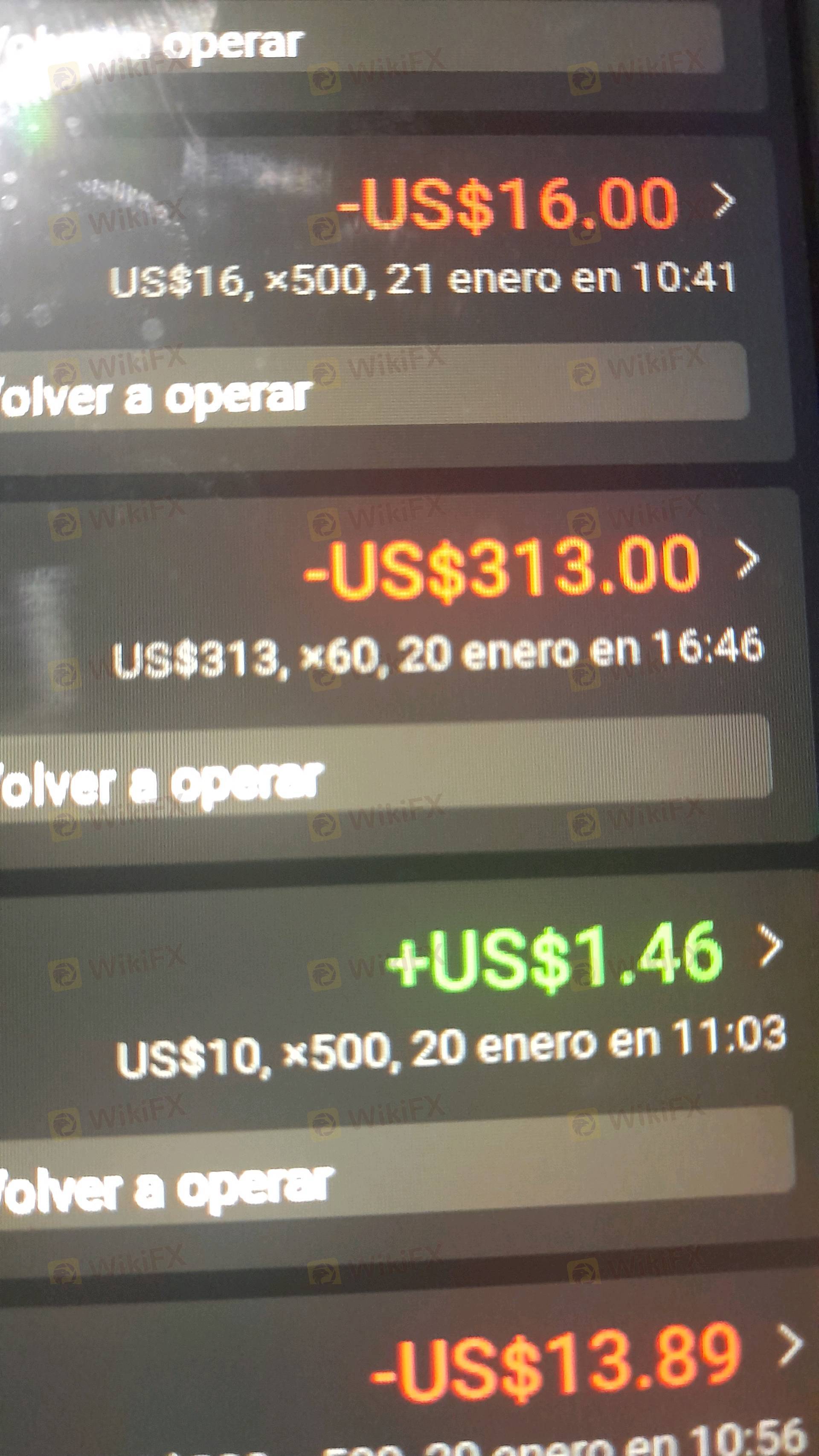819x1456 pixels.
Task: View the -US$313.00 trade details
Action: click(x=746, y=560)
